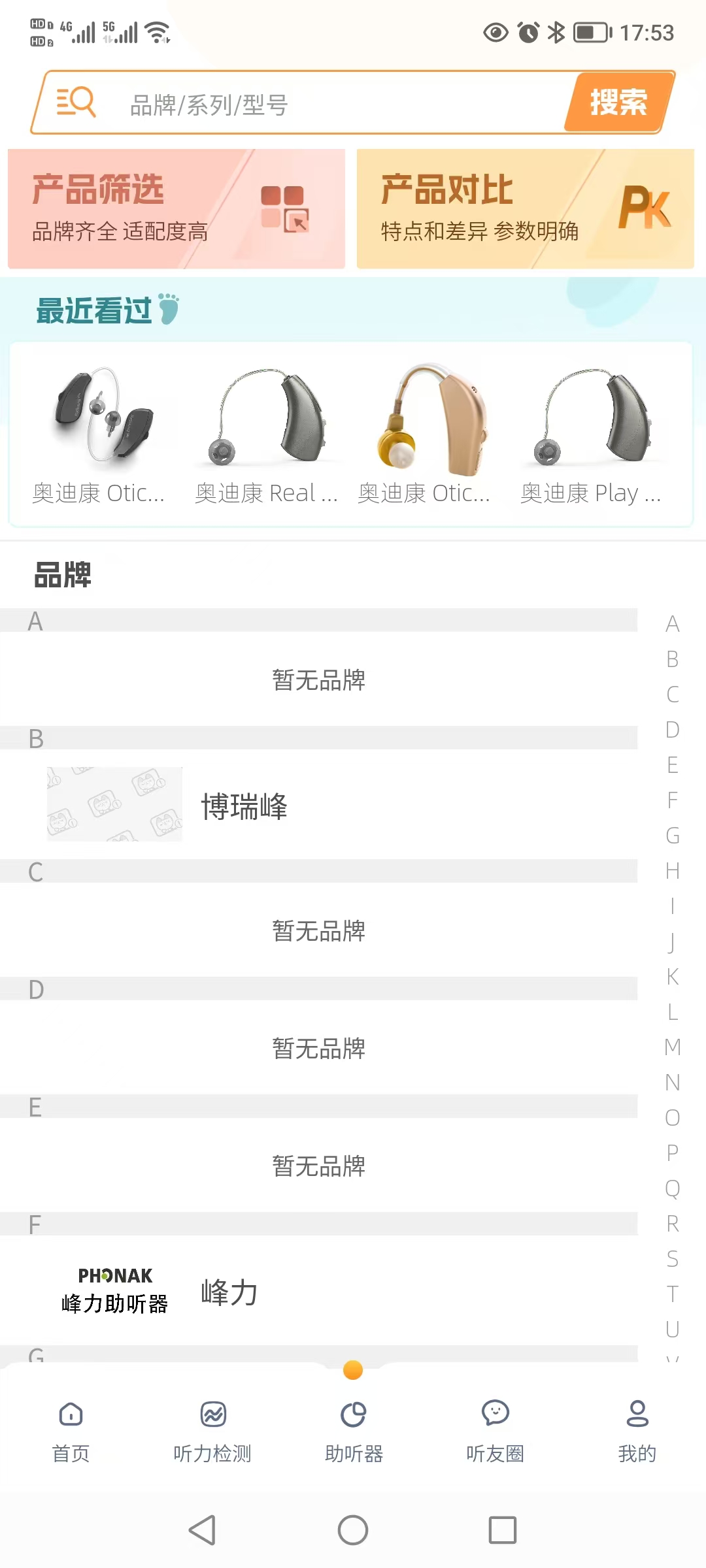This screenshot has height=1568, width=706.
Task: Jump to letter S in the index
Action: [672, 1258]
